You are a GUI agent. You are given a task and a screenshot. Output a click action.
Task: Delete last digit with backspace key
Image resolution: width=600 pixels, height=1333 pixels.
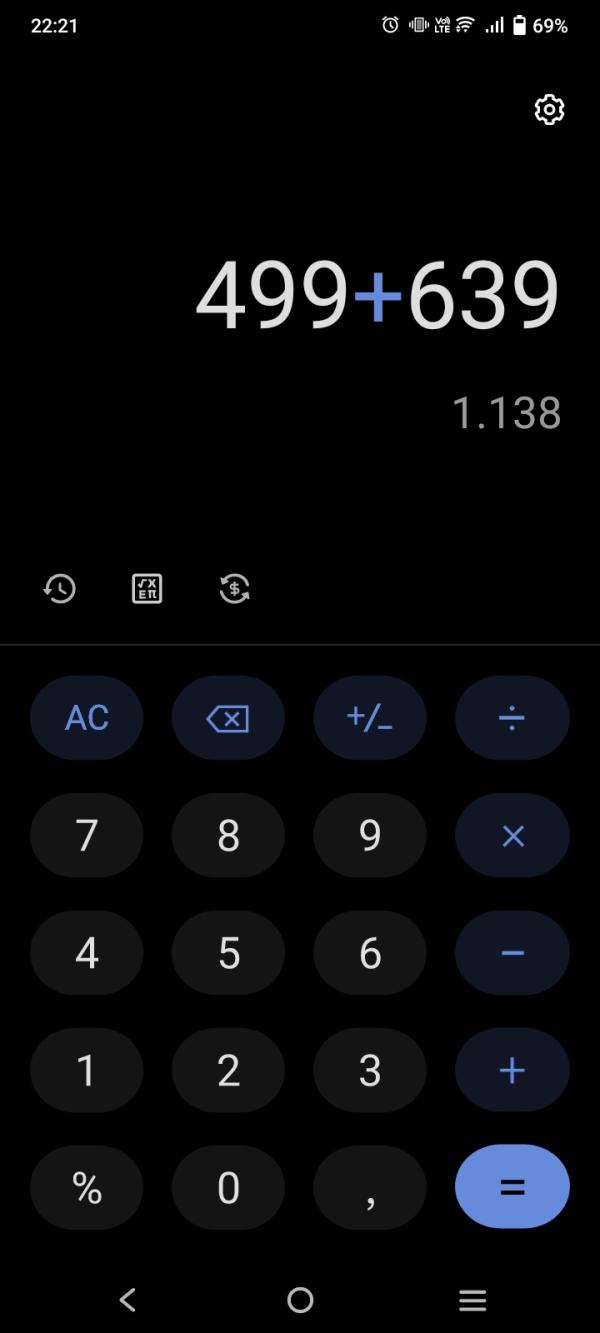228,718
